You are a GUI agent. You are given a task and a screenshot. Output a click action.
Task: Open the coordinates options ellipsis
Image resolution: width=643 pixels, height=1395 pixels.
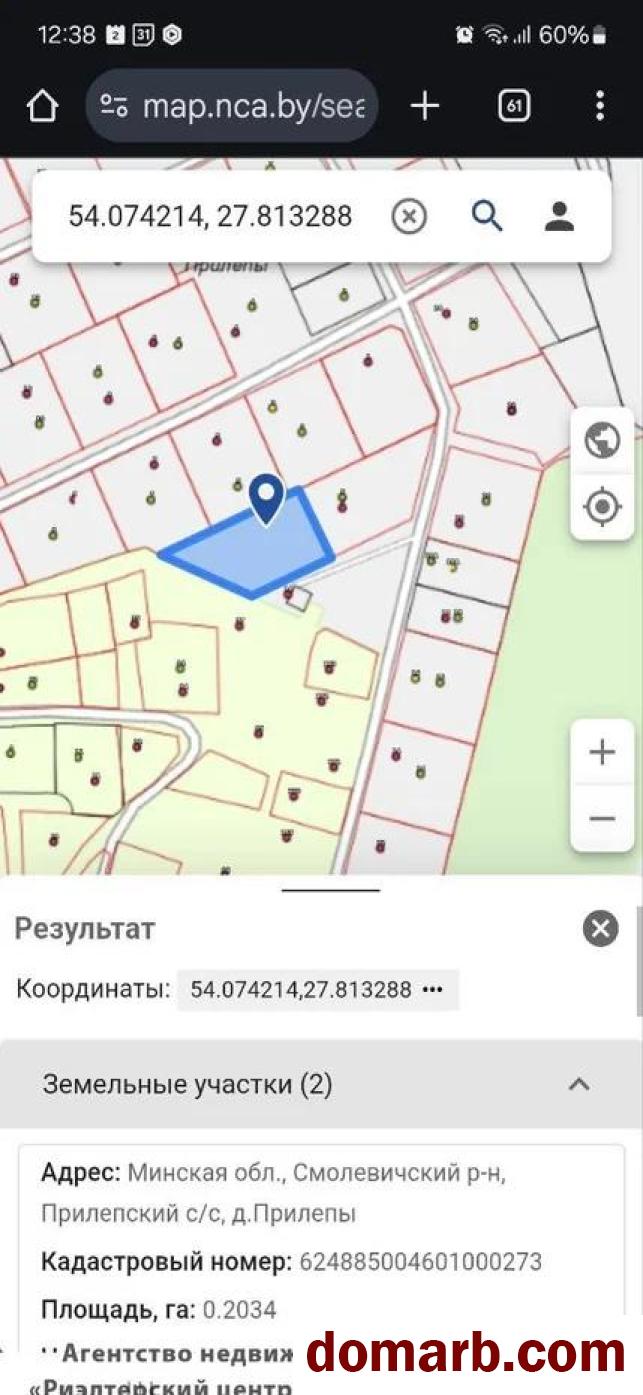click(432, 990)
